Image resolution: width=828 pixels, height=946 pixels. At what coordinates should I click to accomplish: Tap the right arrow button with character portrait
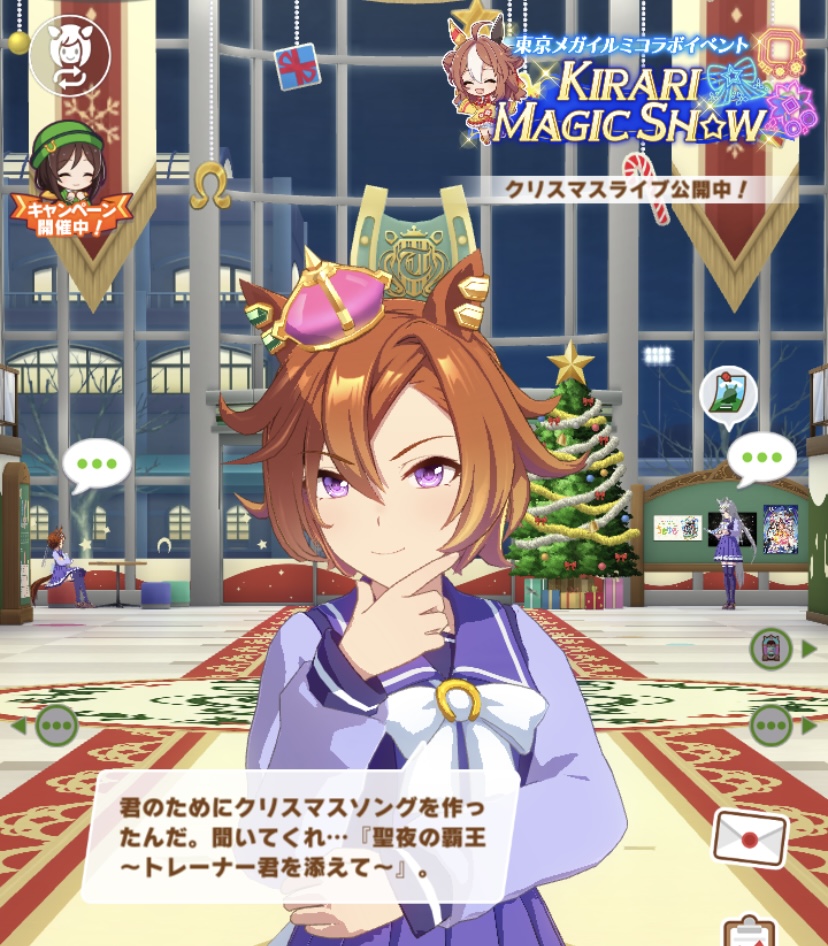pyautogui.click(x=778, y=650)
